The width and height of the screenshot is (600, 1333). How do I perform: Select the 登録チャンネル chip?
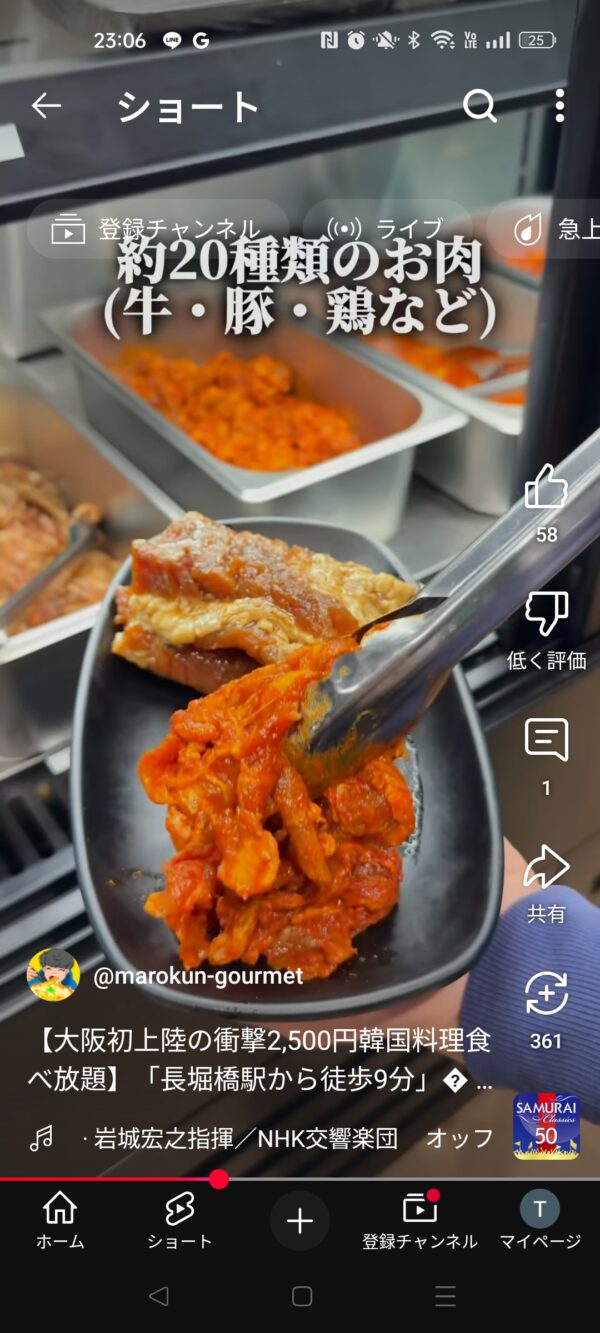pos(157,229)
